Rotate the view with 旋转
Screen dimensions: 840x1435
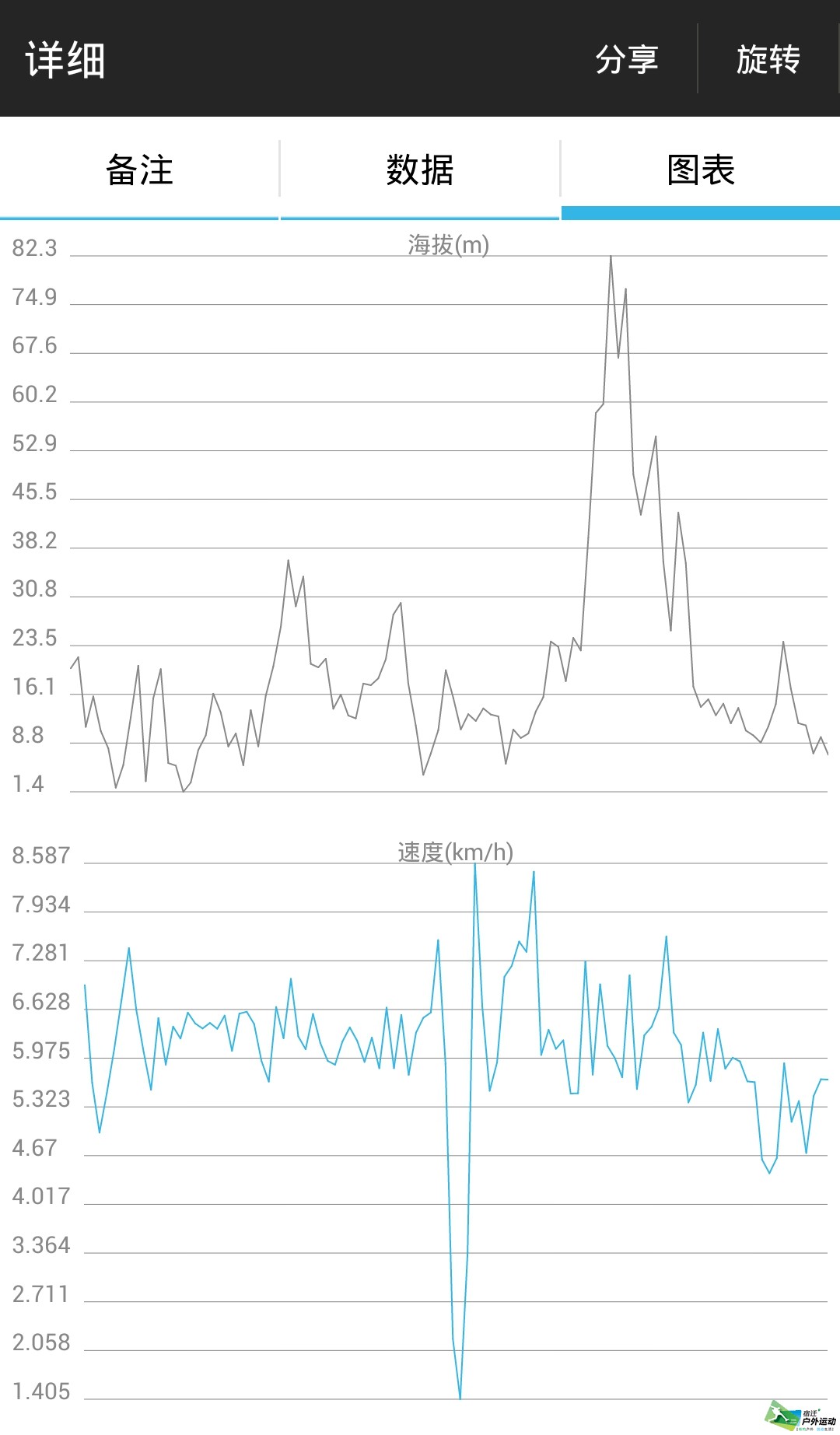click(x=768, y=59)
